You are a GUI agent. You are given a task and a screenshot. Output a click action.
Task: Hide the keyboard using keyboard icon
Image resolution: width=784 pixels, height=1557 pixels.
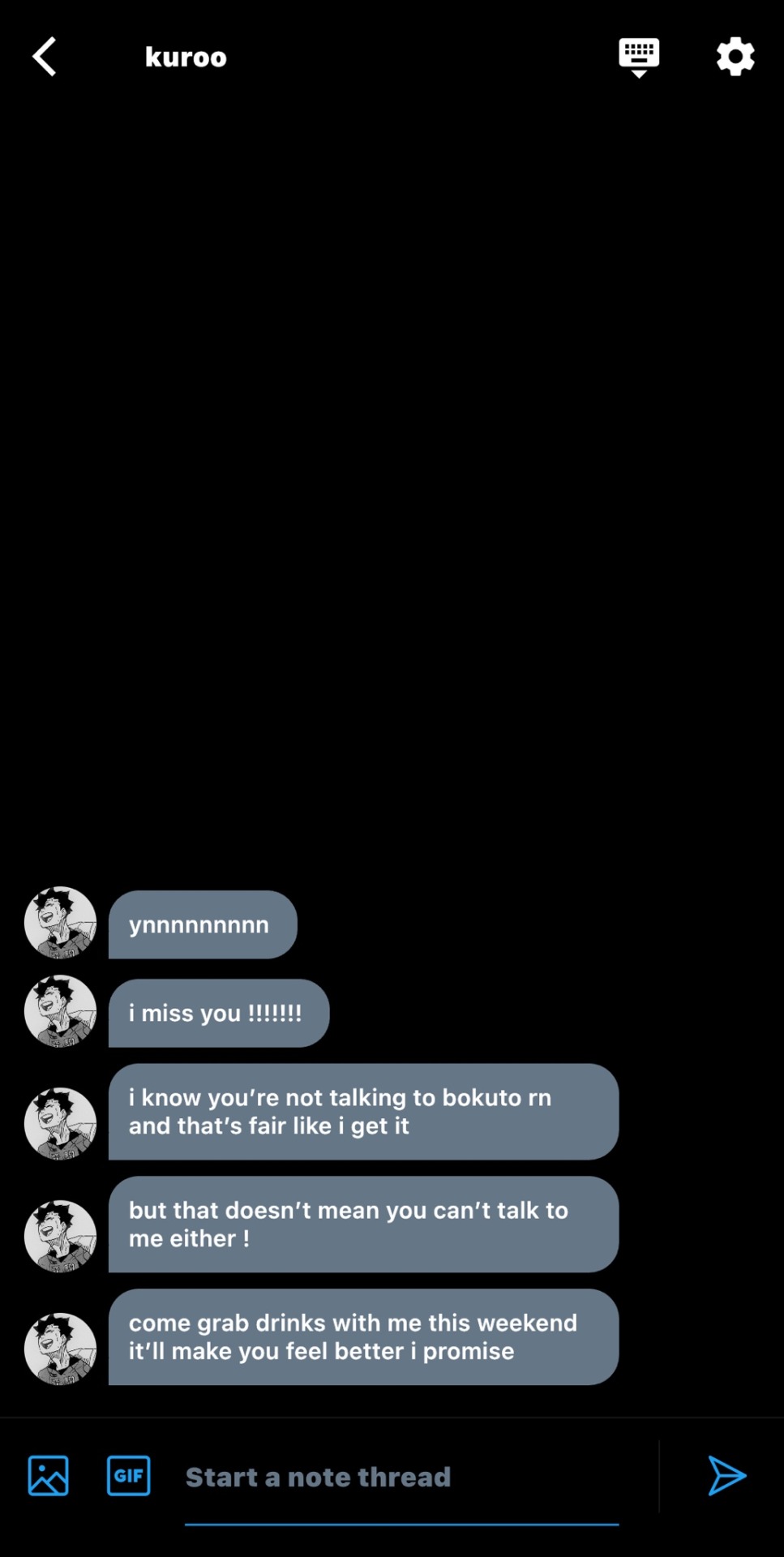[639, 57]
